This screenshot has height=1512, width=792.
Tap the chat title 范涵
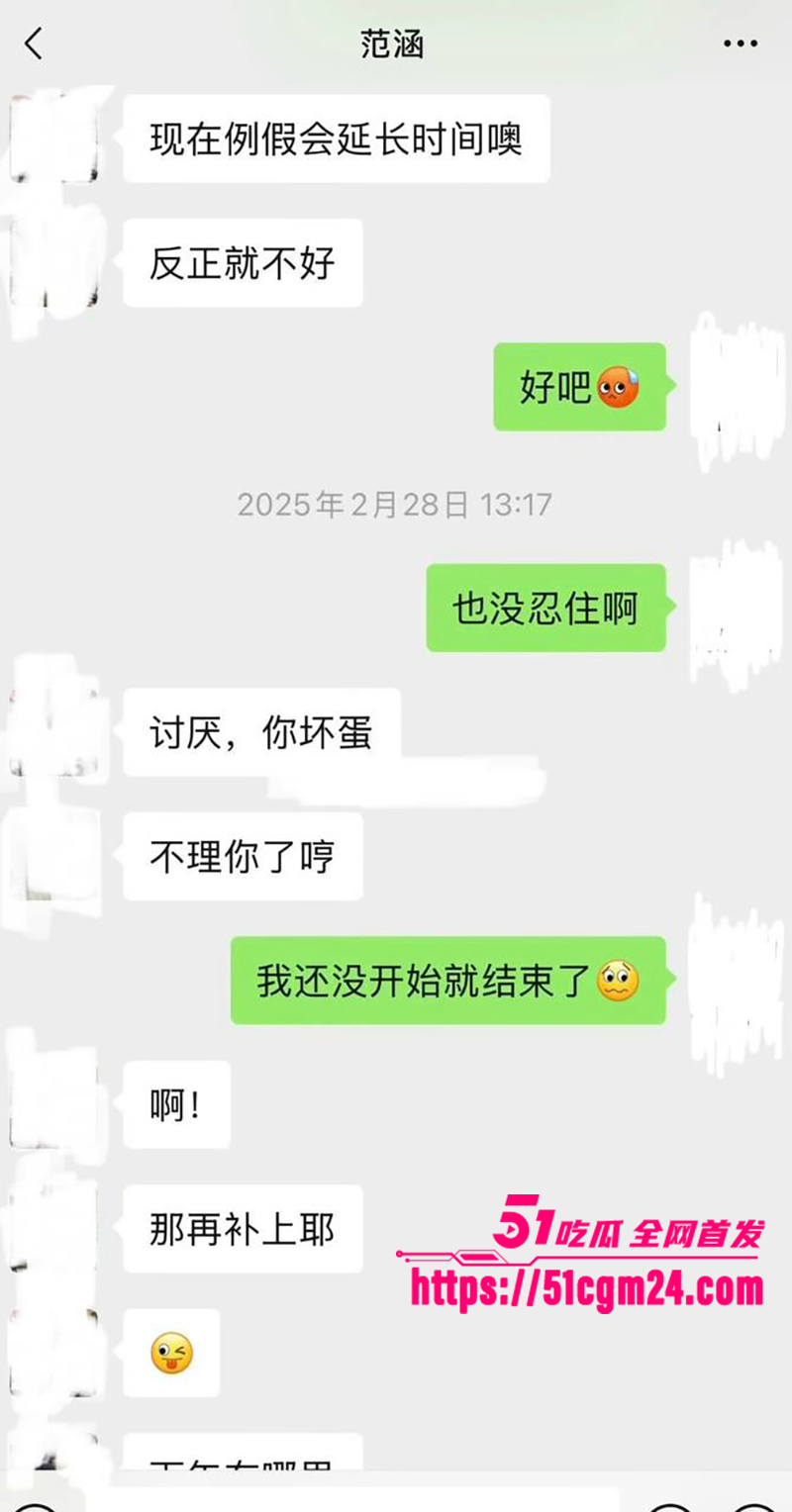pos(393,45)
